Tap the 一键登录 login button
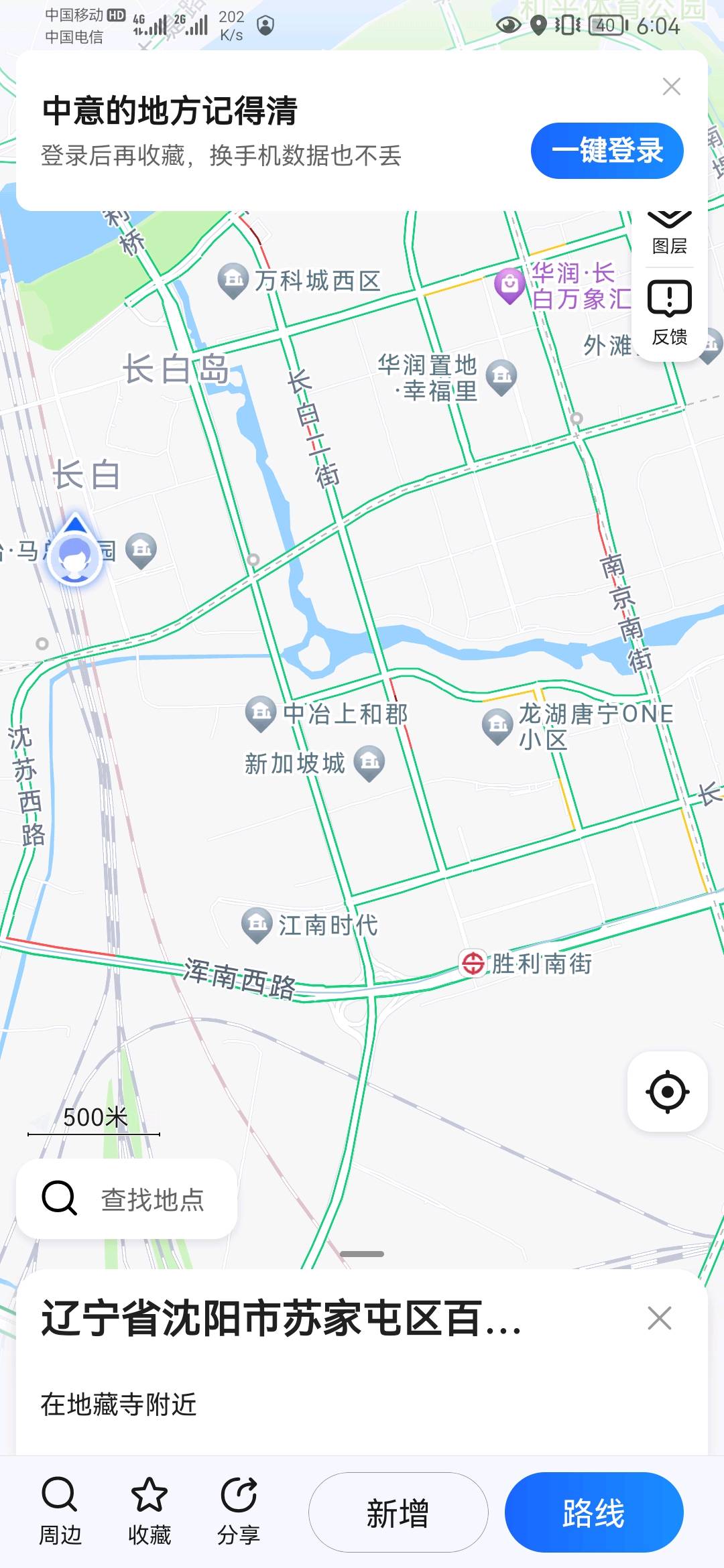The image size is (724, 1568). (x=607, y=151)
